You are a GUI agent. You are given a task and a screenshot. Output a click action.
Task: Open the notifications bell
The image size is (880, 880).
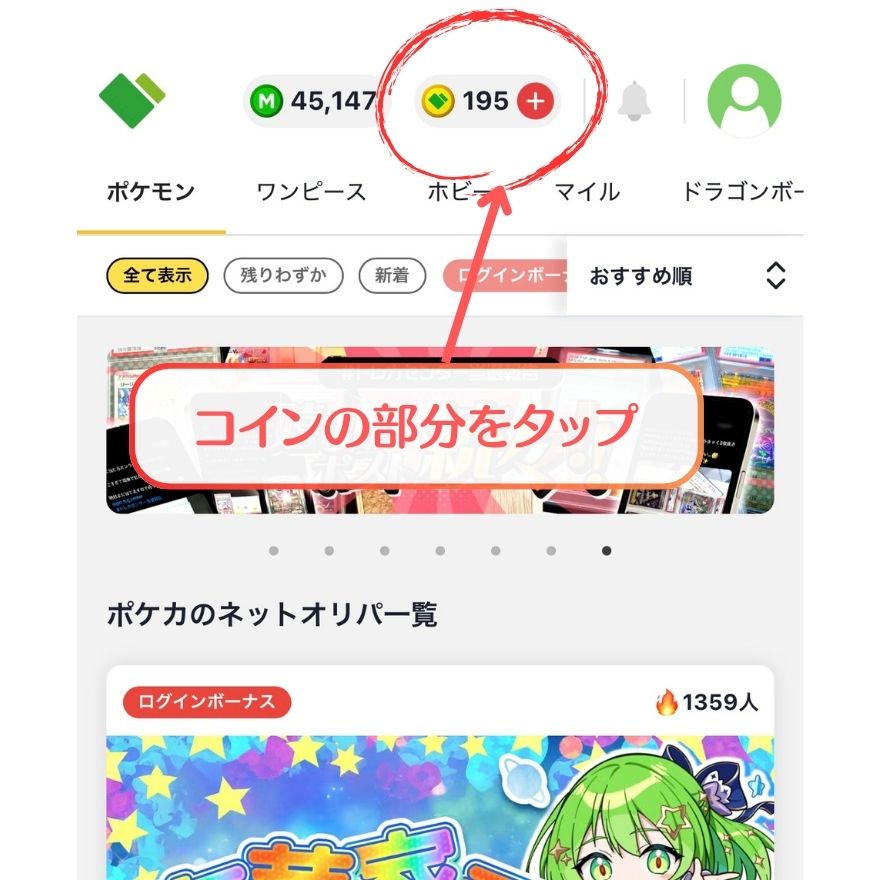pyautogui.click(x=633, y=101)
